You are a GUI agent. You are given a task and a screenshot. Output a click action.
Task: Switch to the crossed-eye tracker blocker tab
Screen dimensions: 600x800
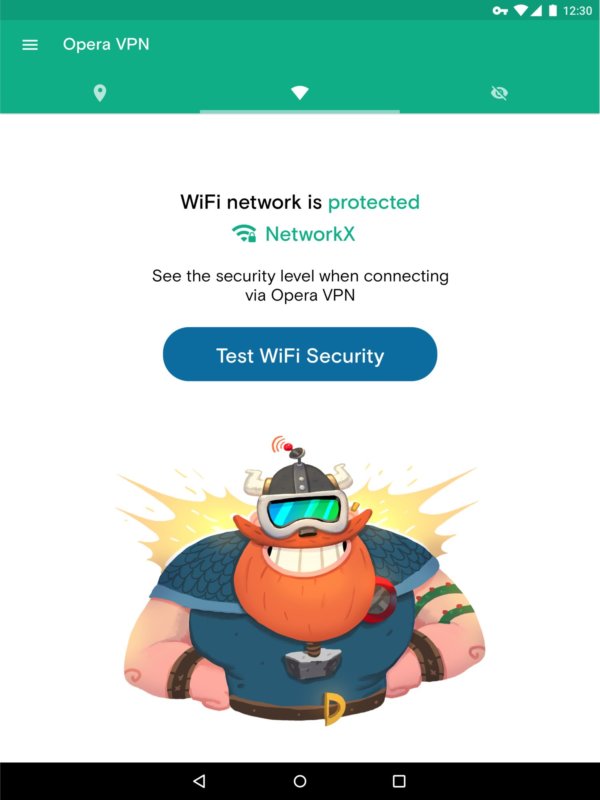click(500, 93)
